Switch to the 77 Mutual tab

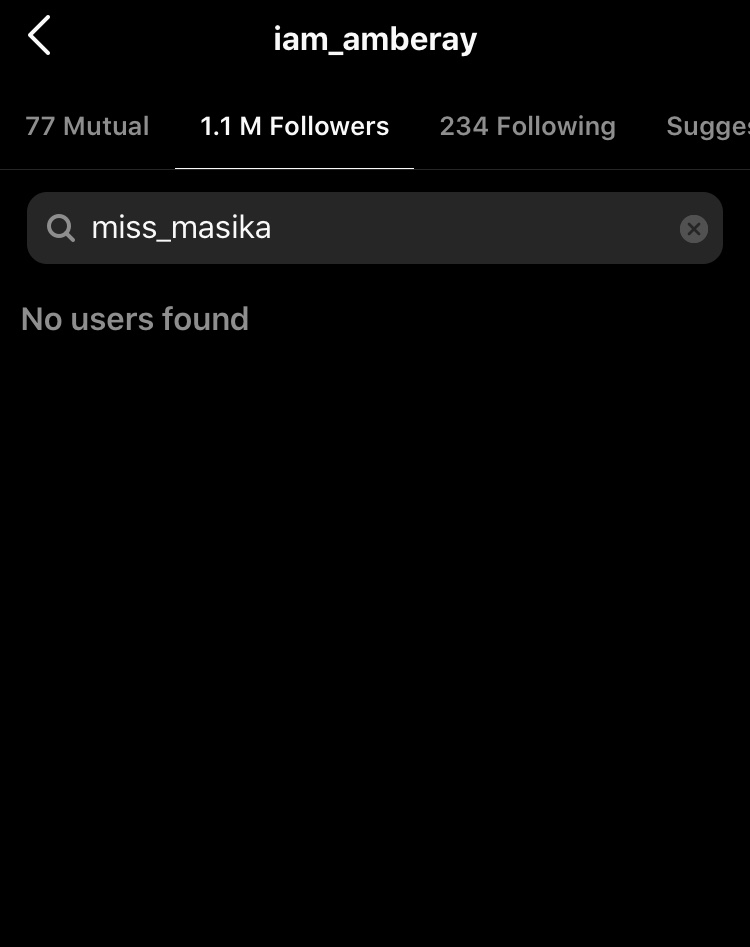[87, 127]
